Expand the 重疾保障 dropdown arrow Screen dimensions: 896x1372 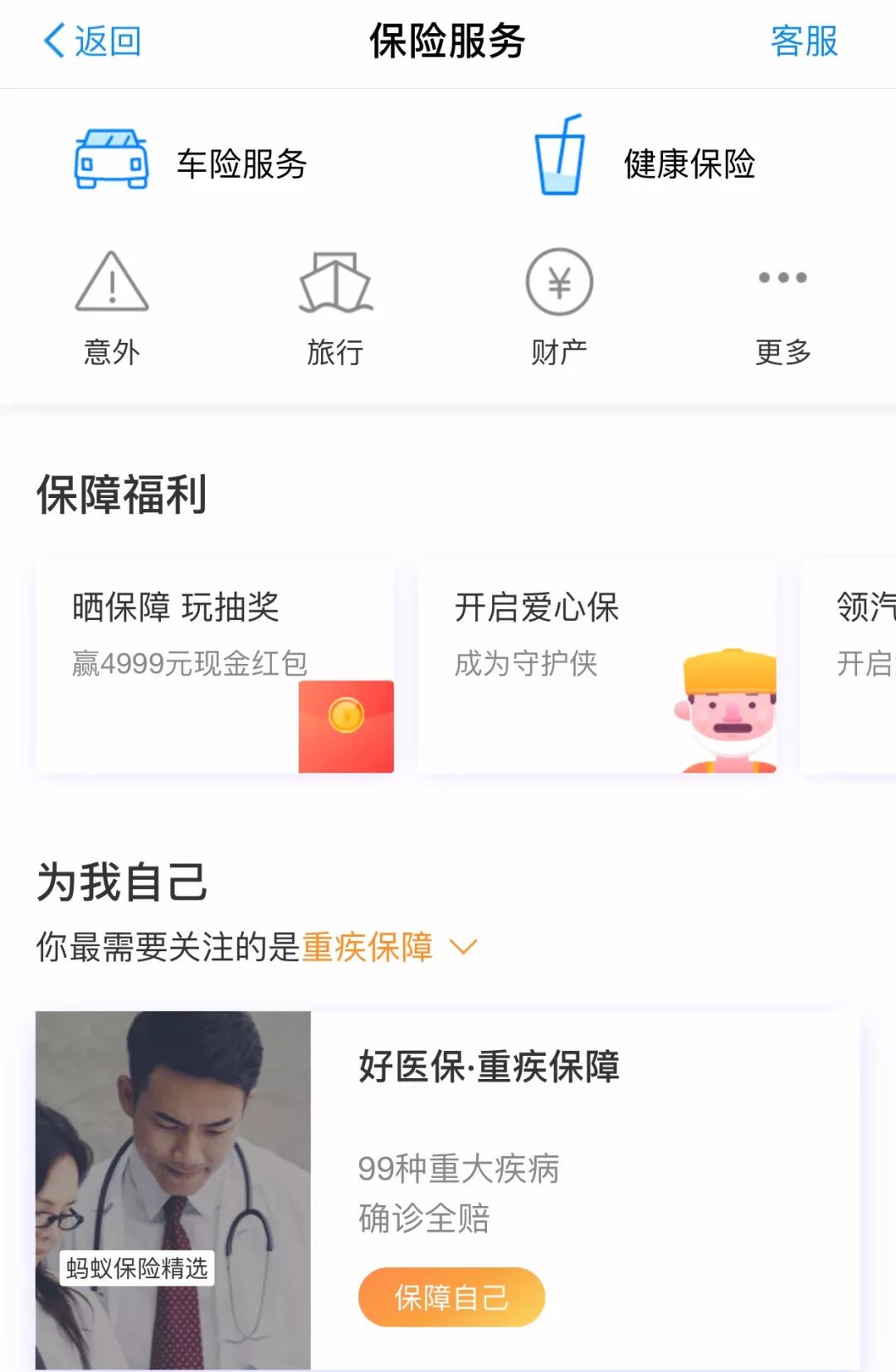click(464, 945)
